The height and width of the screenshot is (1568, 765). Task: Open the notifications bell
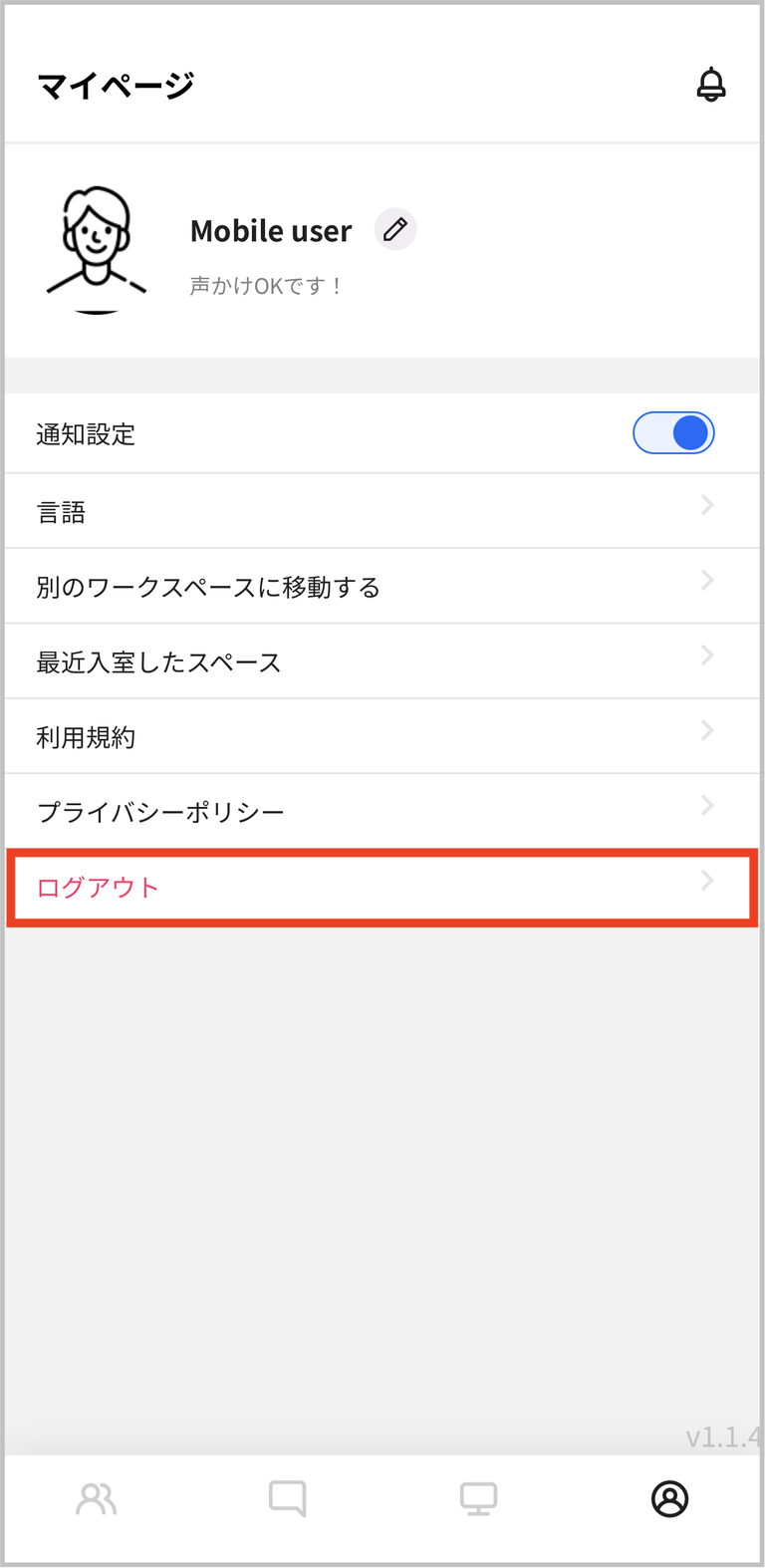[710, 85]
